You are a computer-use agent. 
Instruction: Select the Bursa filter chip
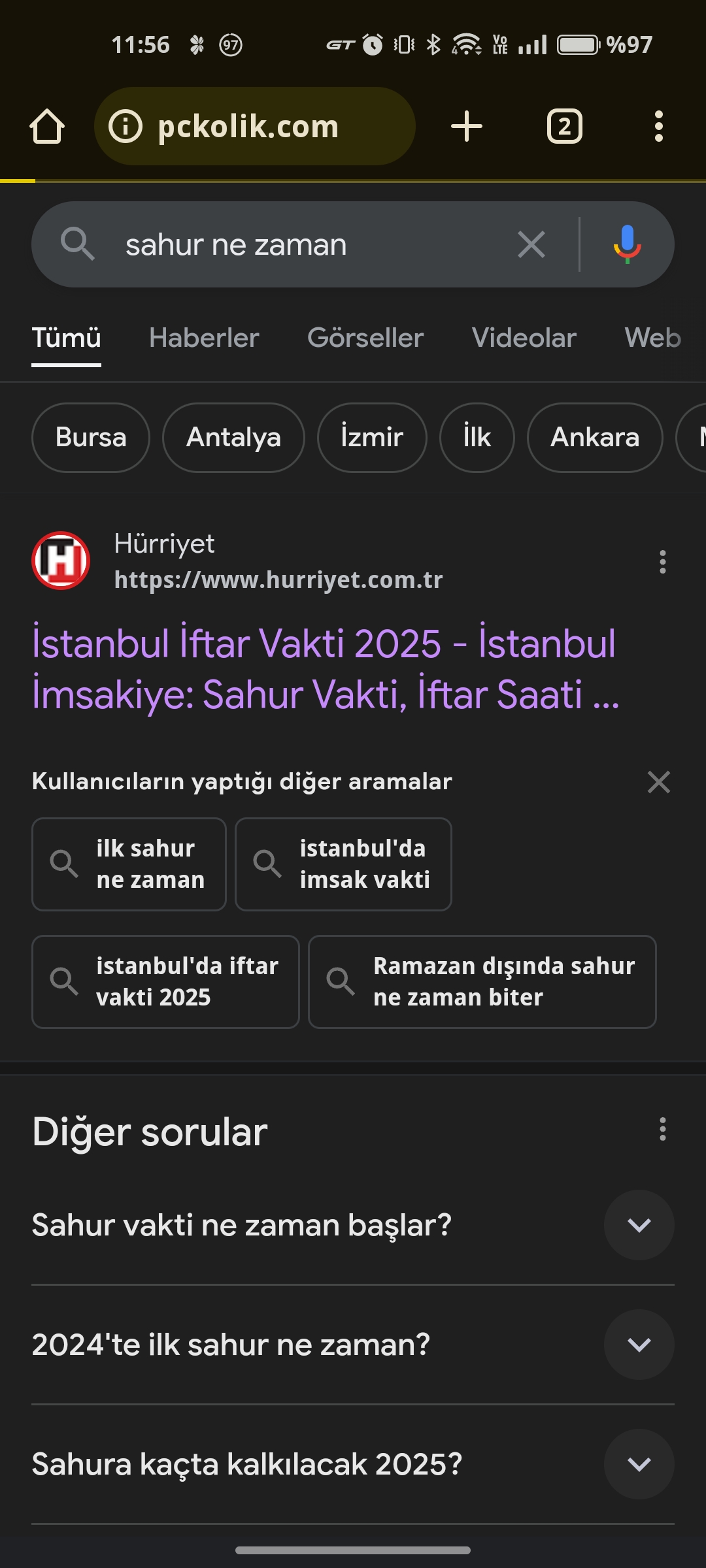(91, 437)
